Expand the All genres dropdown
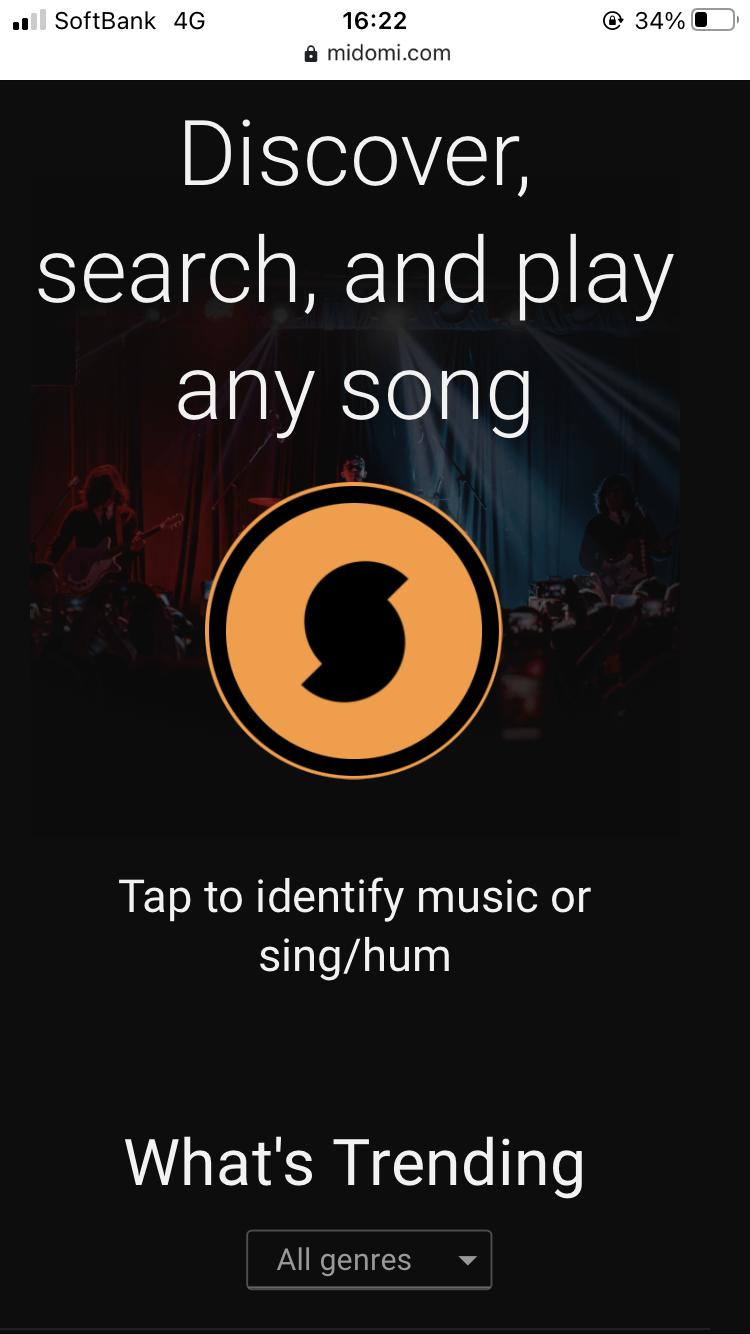Screen dimensions: 750x1334 [x=369, y=1260]
